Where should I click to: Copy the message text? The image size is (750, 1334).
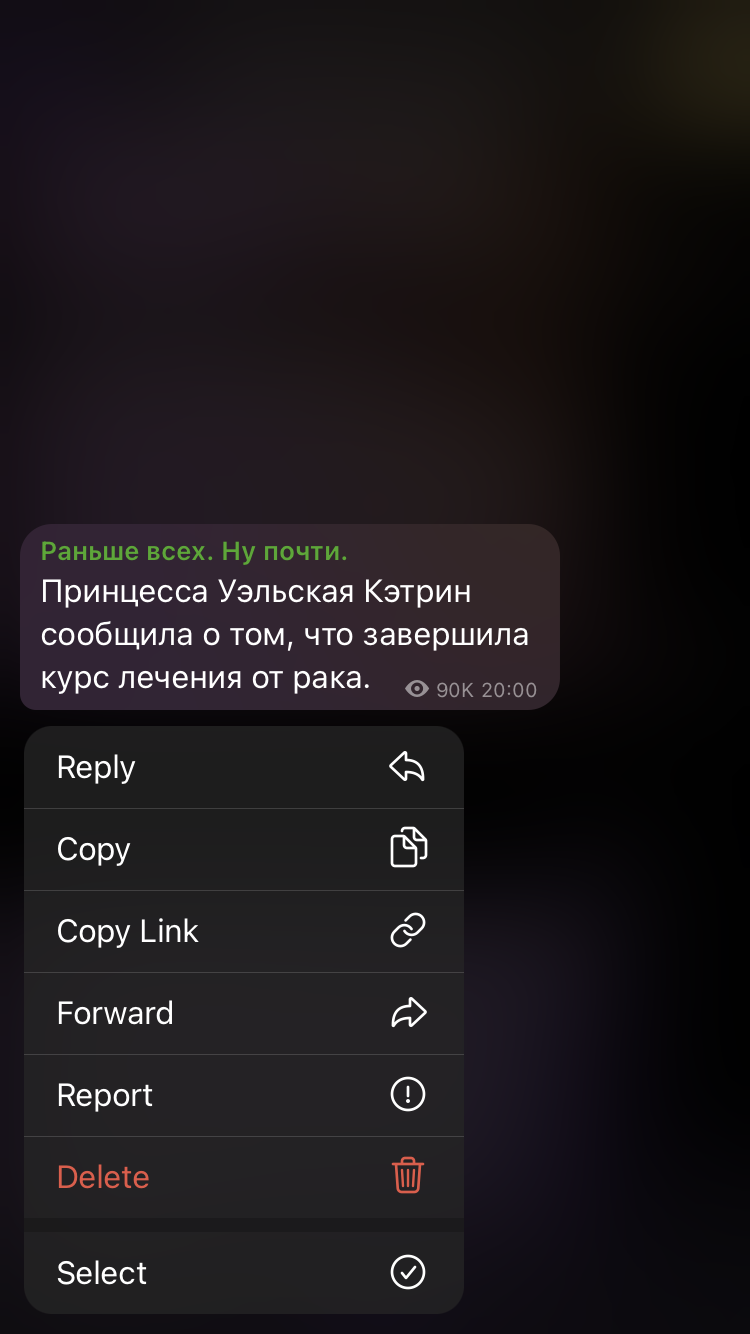[243, 849]
